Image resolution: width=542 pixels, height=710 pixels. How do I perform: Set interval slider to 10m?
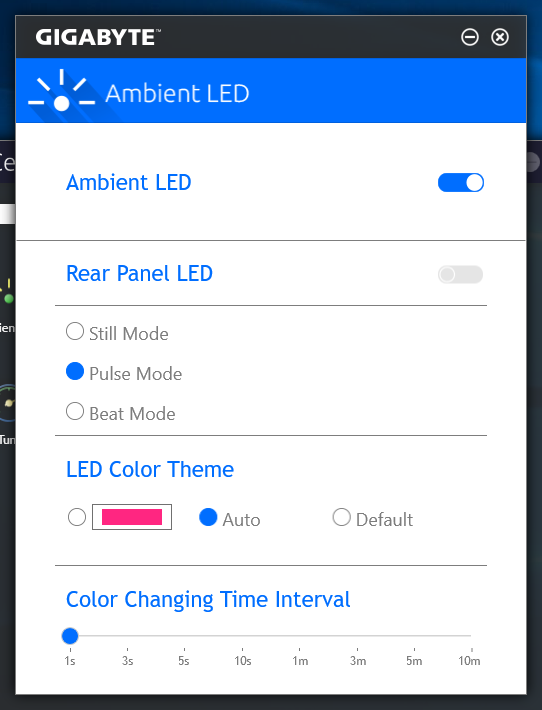[x=471, y=636]
